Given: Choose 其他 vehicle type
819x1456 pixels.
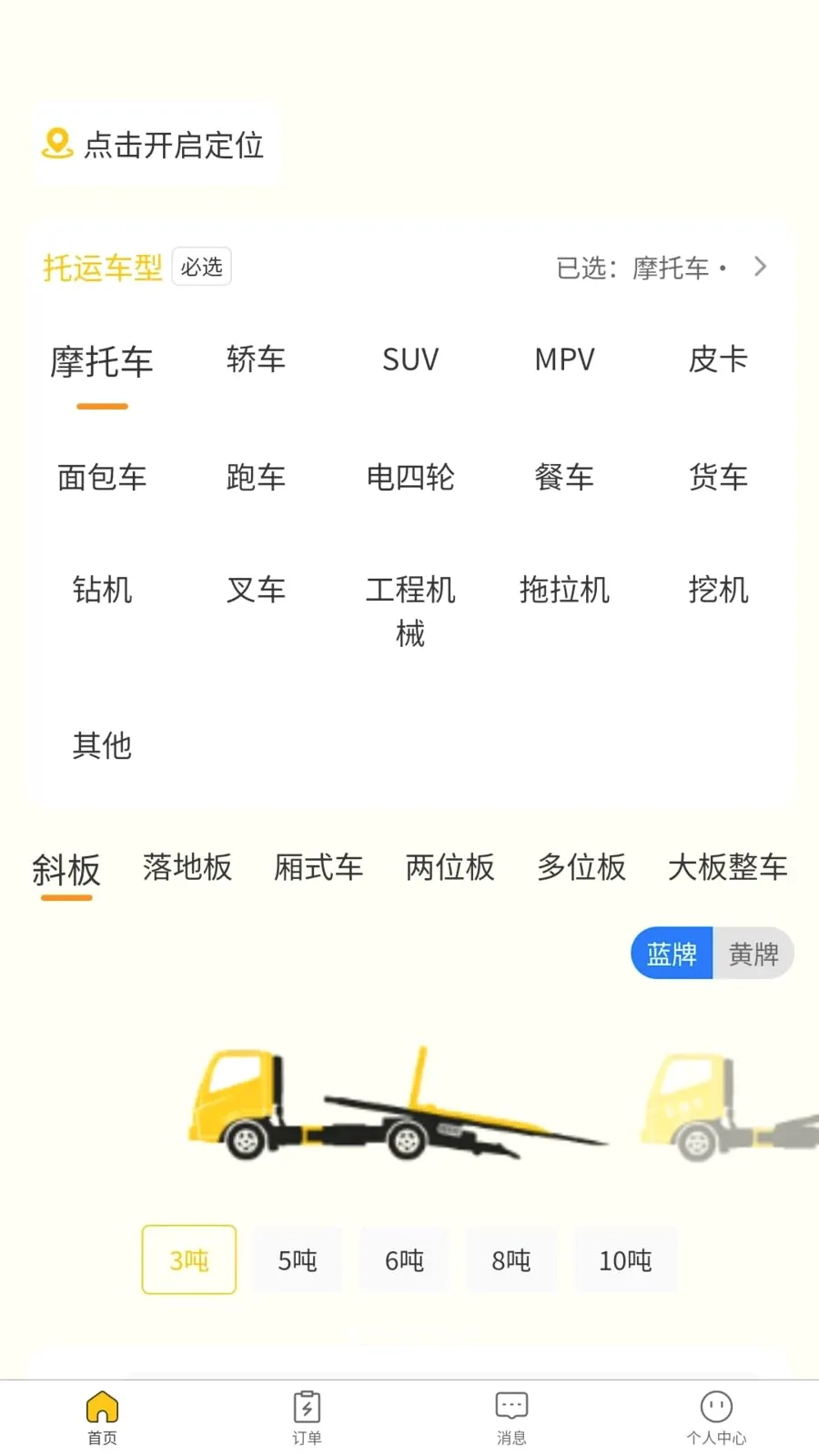Looking at the screenshot, I should coord(102,745).
